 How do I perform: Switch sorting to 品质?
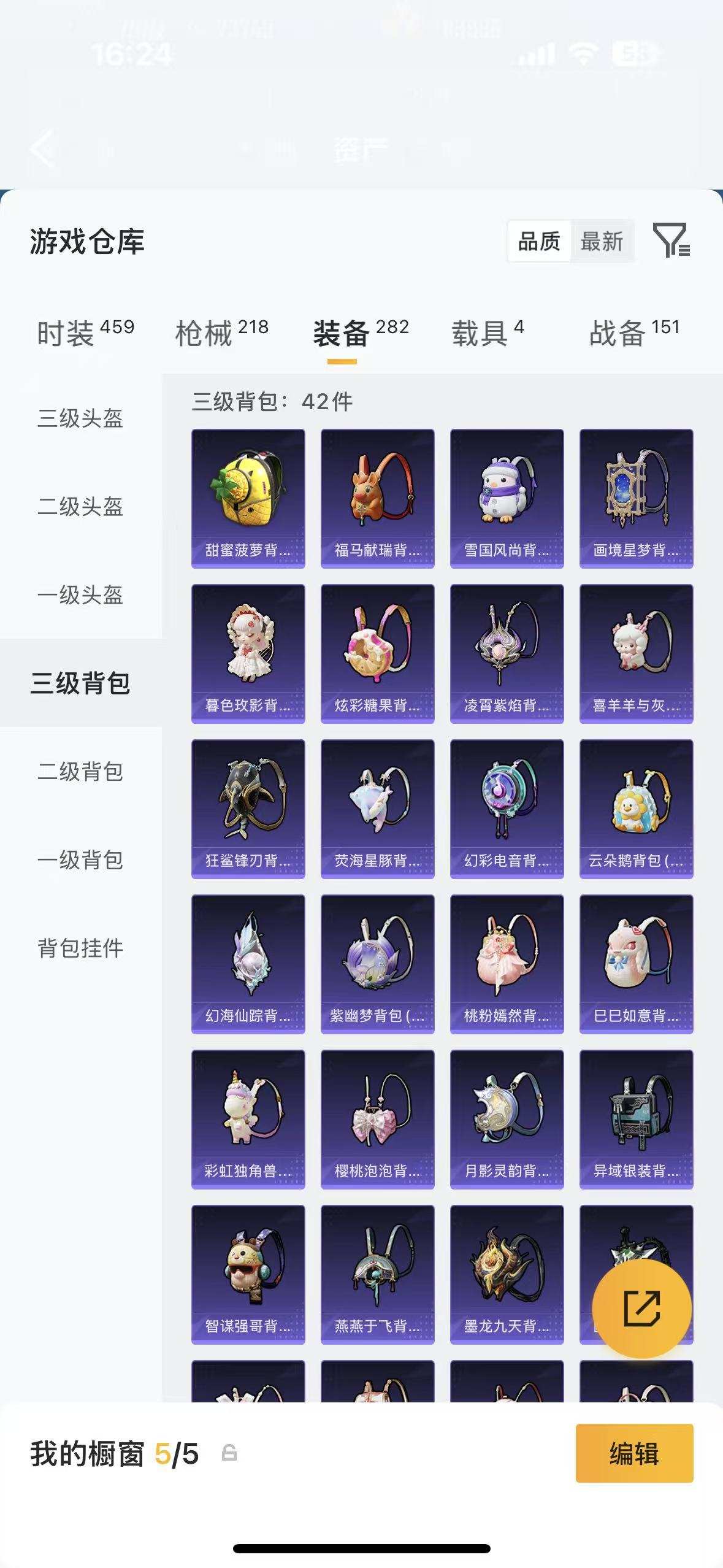tap(538, 242)
